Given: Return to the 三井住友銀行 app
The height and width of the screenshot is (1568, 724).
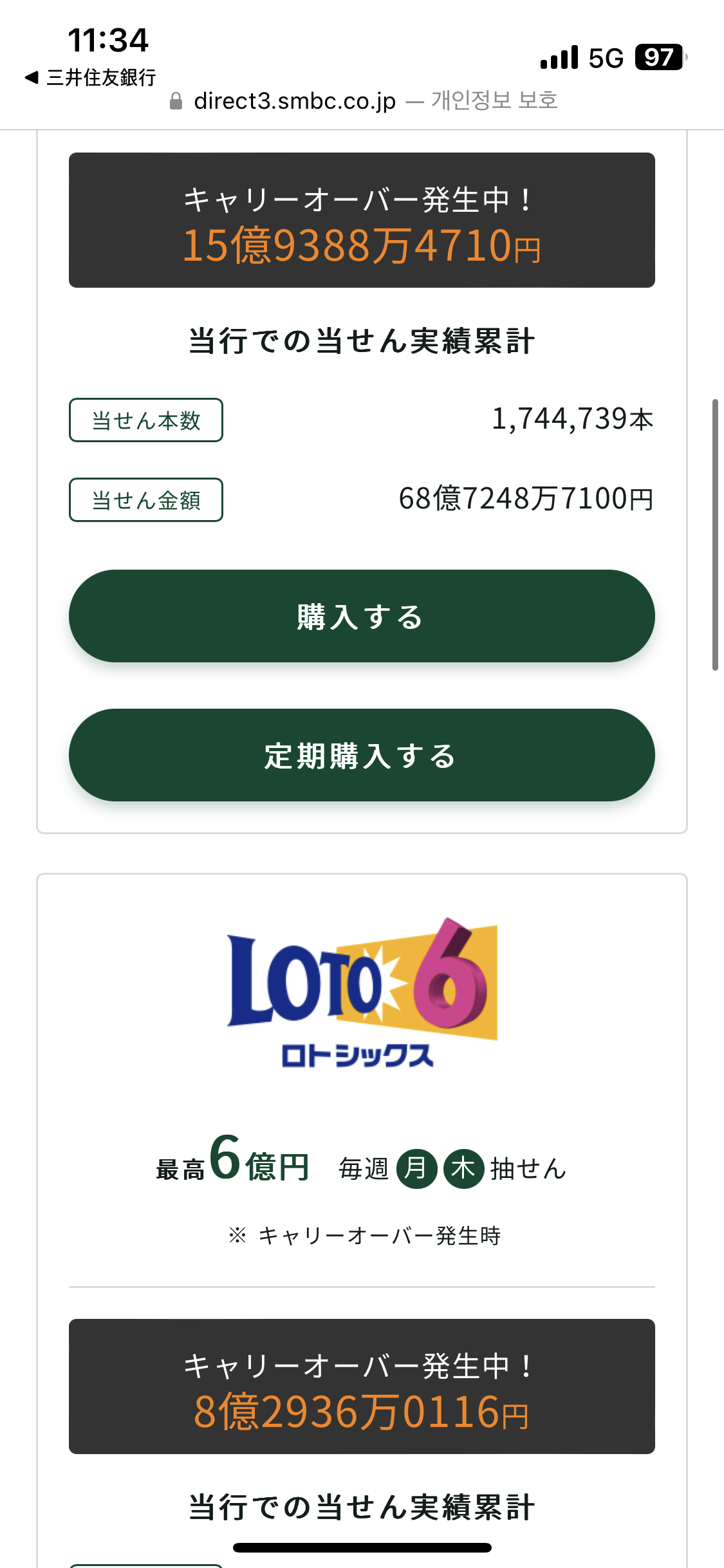Looking at the screenshot, I should [91, 78].
